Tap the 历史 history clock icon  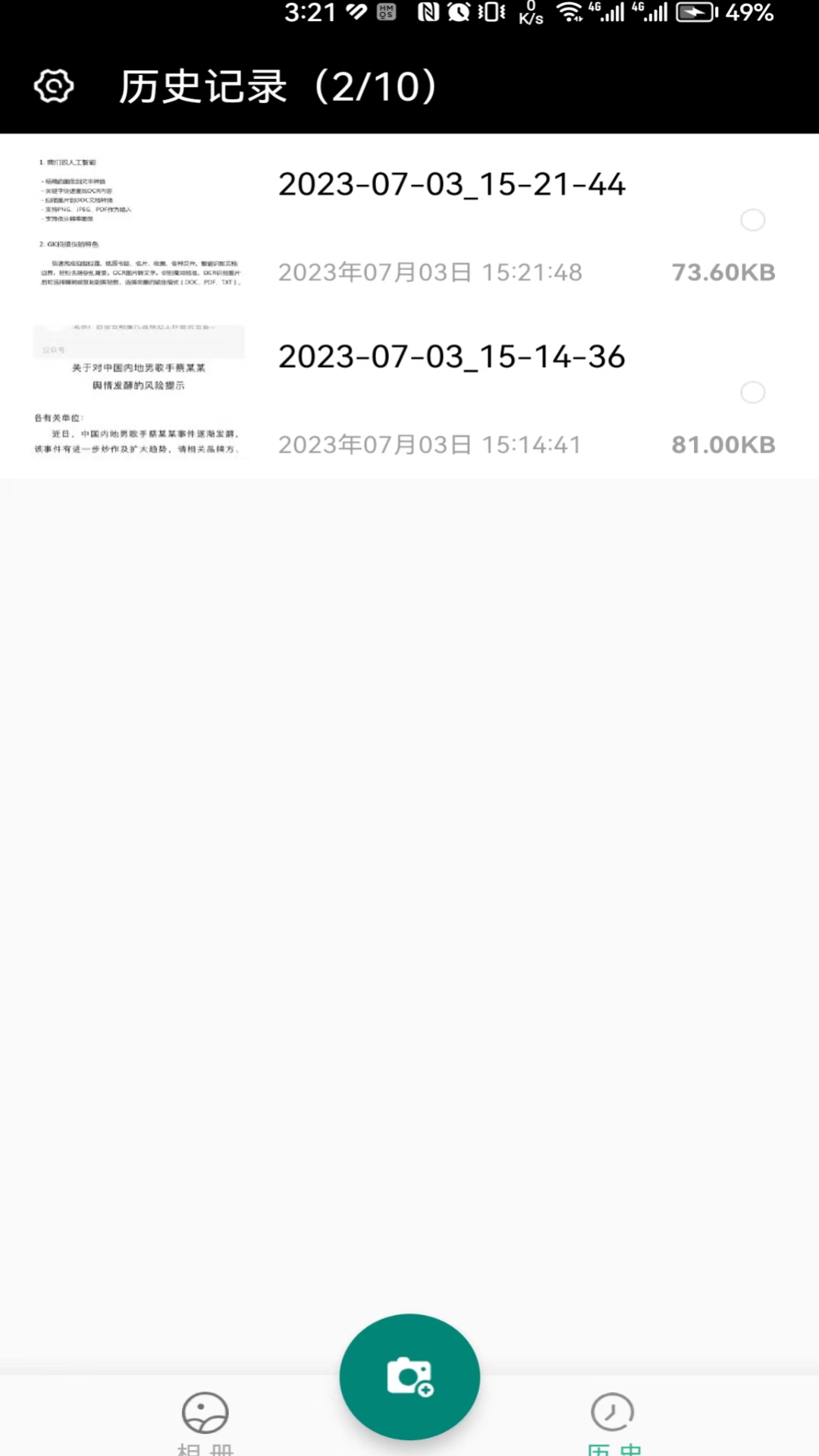pyautogui.click(x=613, y=1412)
